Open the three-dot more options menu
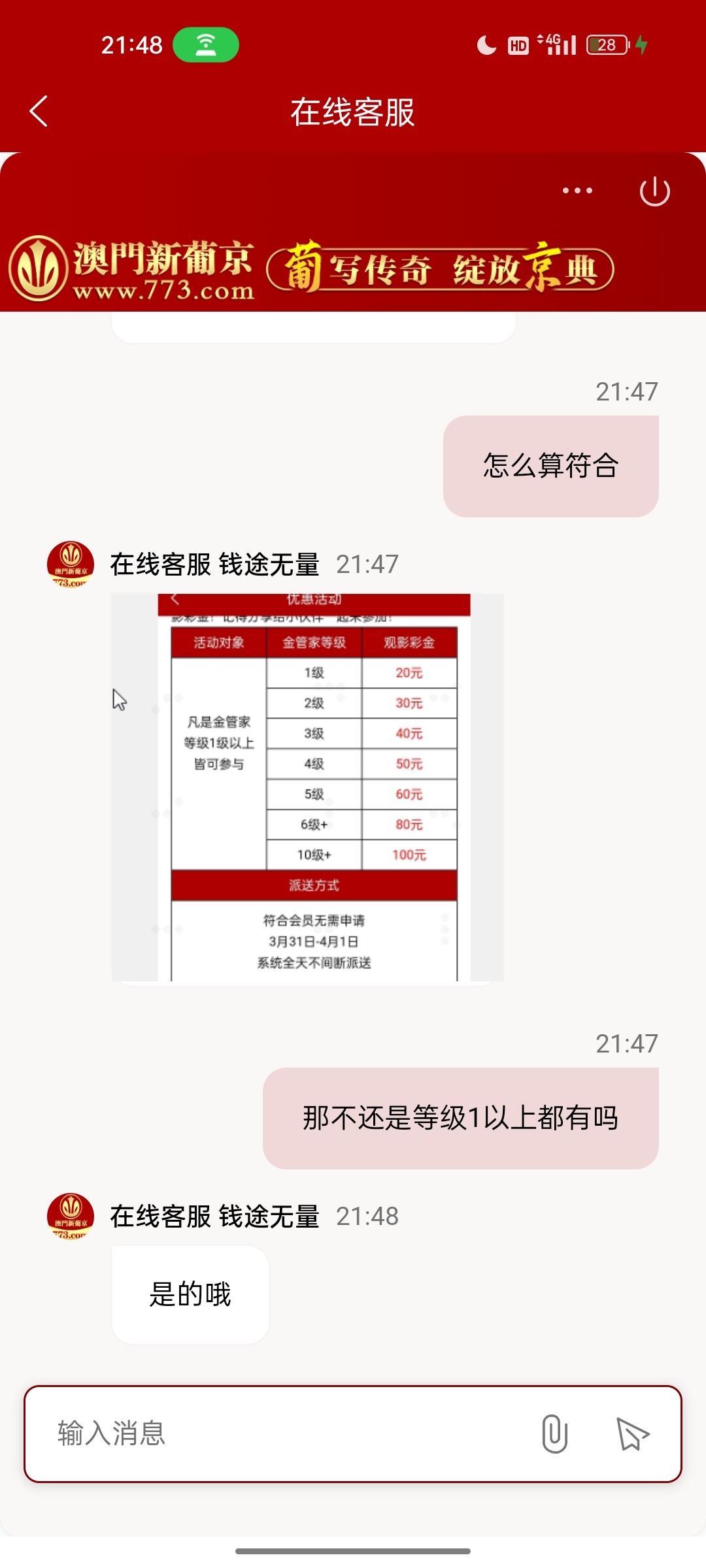Image resolution: width=706 pixels, height=1568 pixels. 577,191
